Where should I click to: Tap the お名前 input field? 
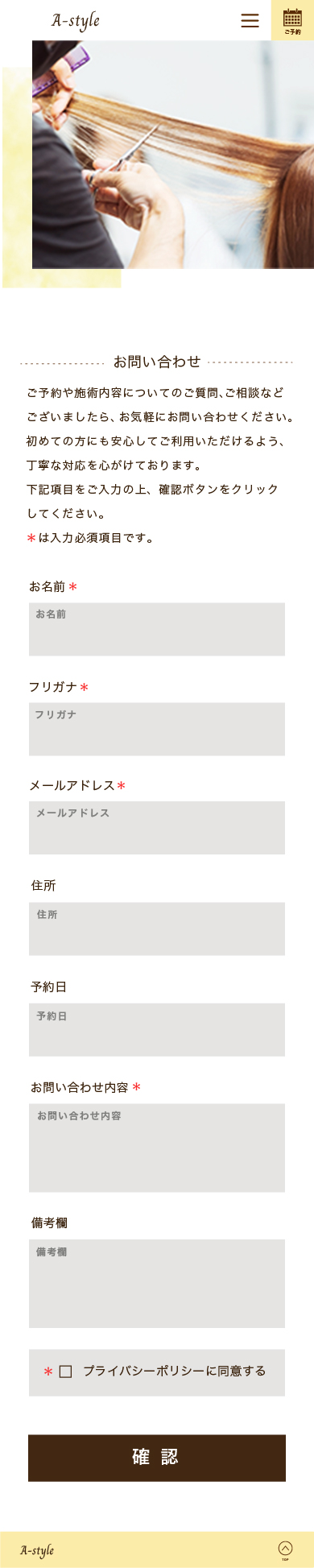(x=157, y=629)
